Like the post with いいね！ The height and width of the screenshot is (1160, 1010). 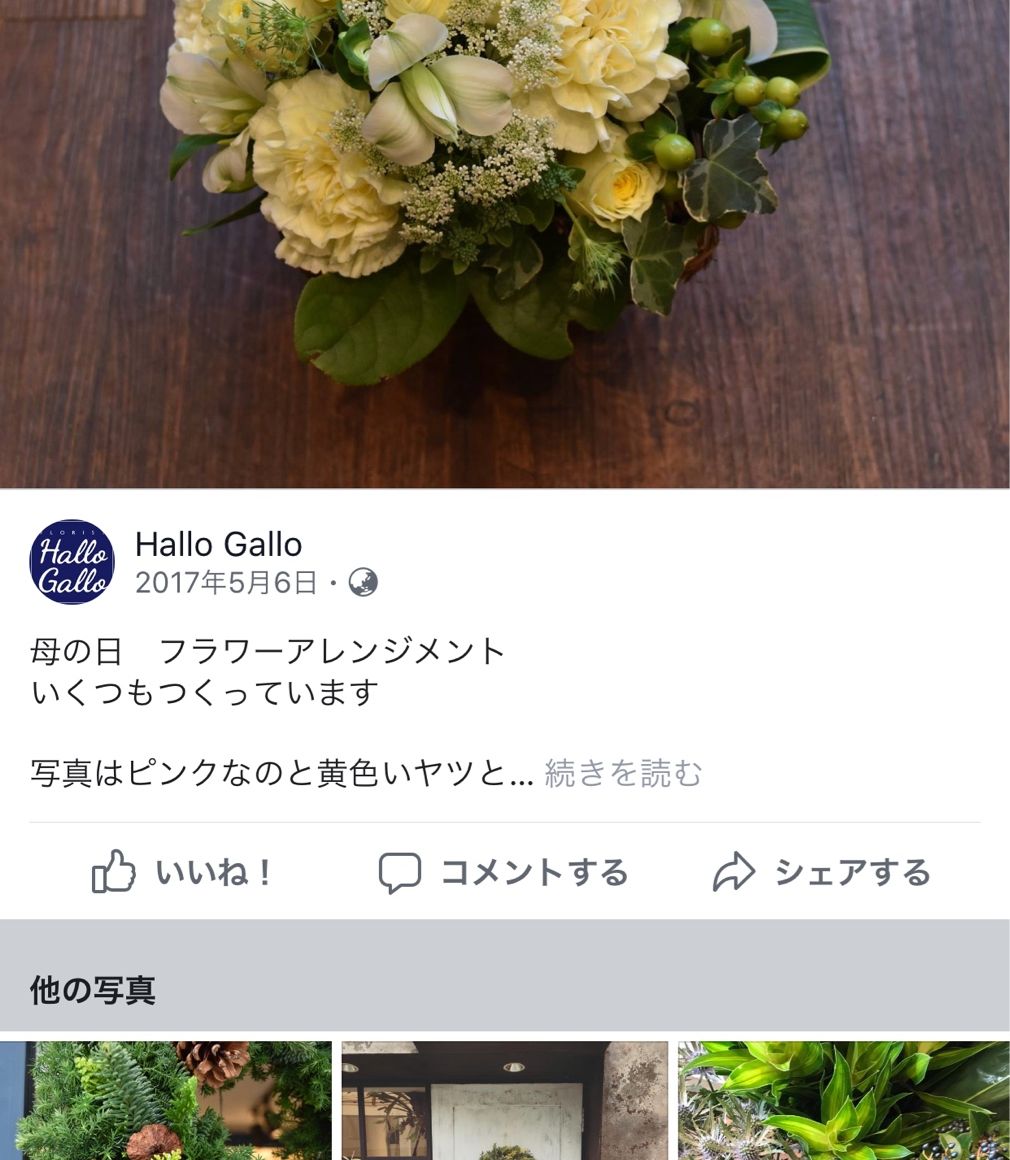(183, 873)
